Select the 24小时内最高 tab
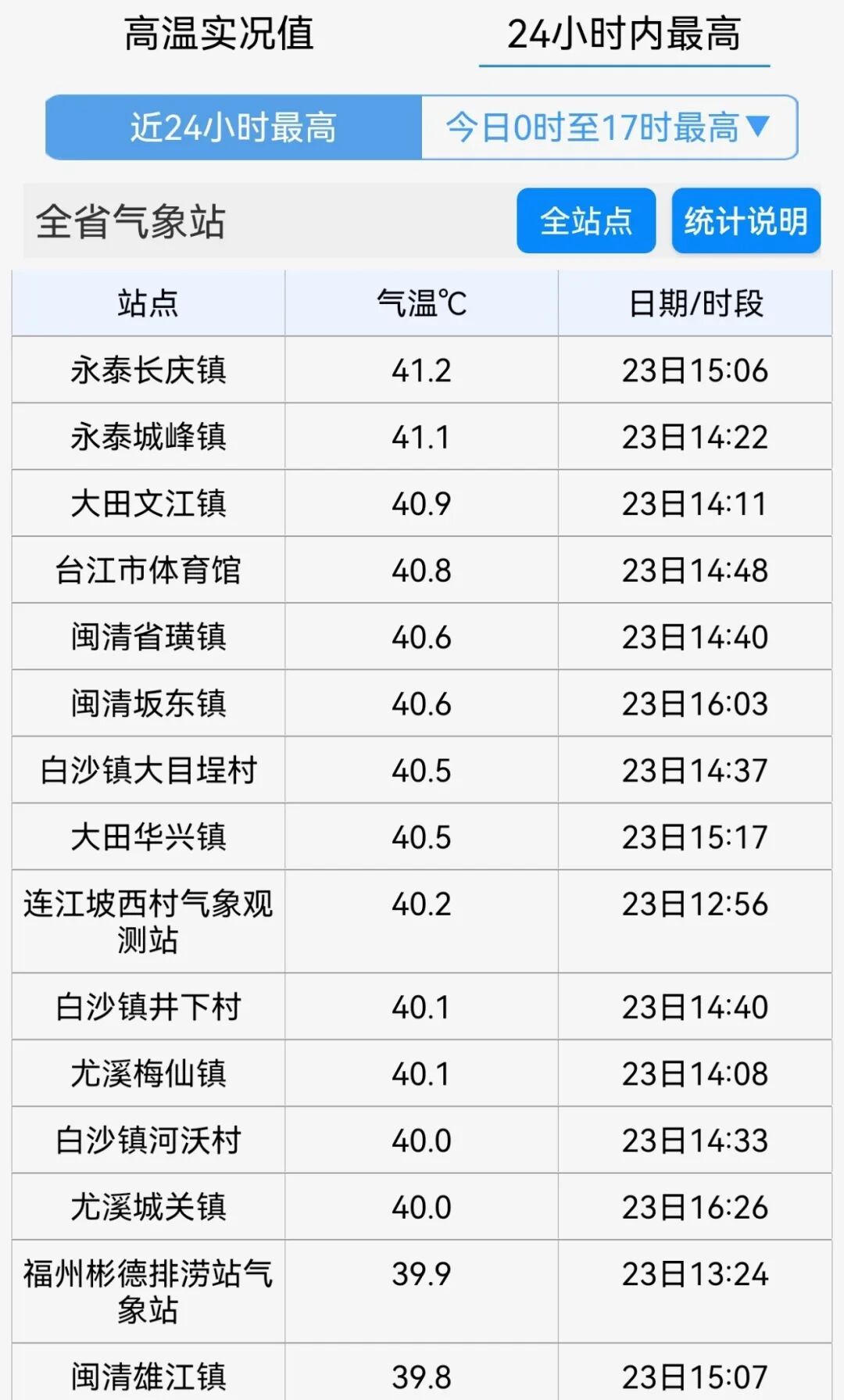Image resolution: width=844 pixels, height=1400 pixels. [624, 34]
